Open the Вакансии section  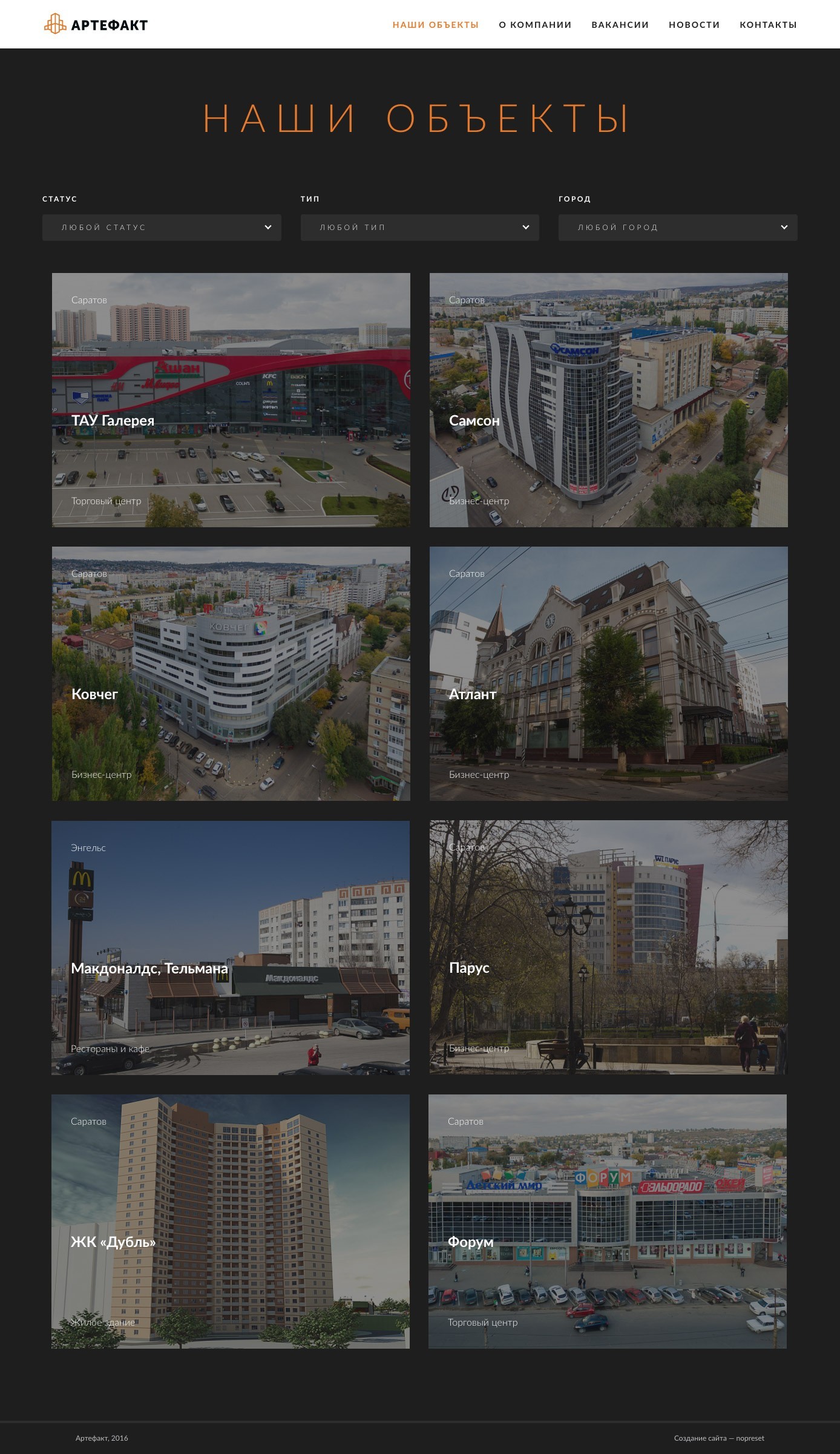(620, 25)
